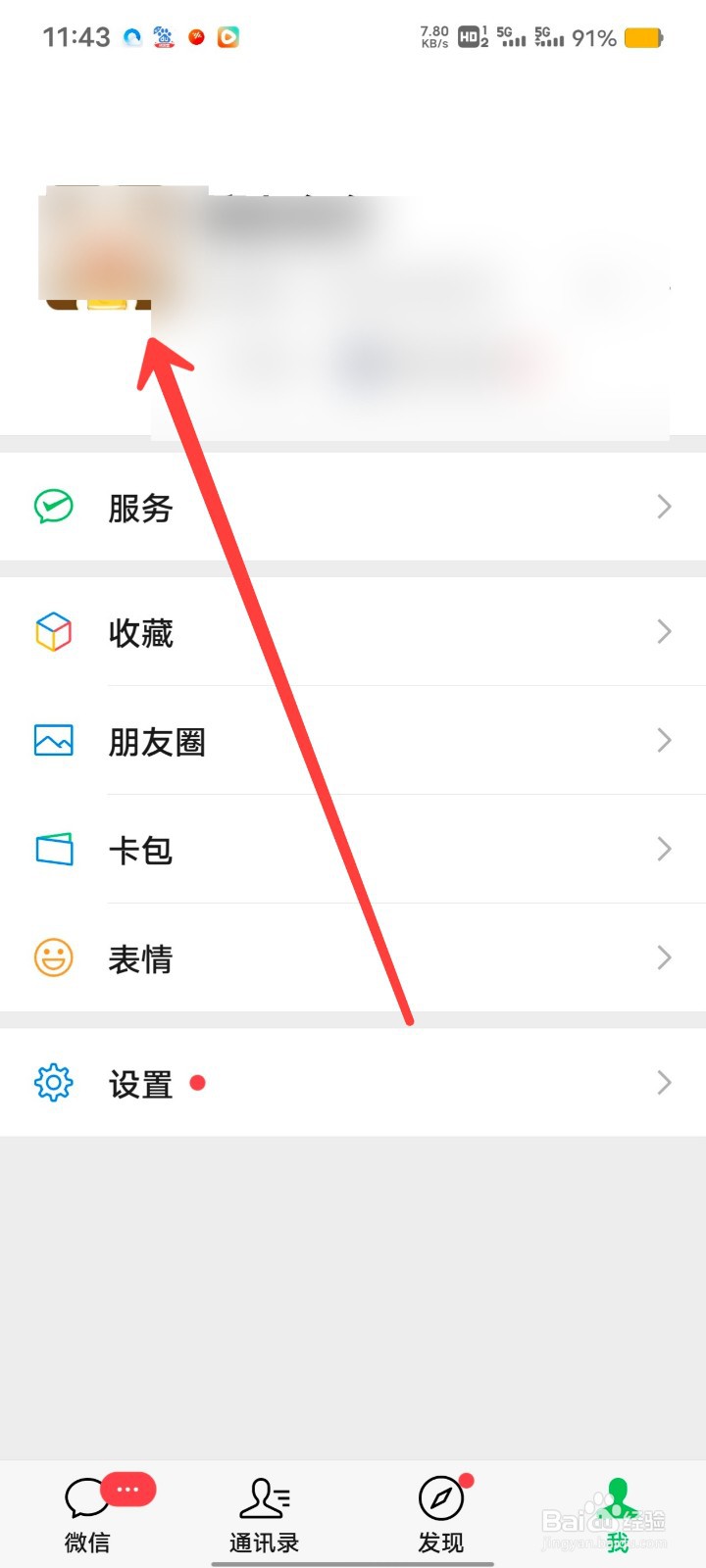Open 表情 sticker smiley icon
The width and height of the screenshot is (706, 1568).
pyautogui.click(x=54, y=958)
